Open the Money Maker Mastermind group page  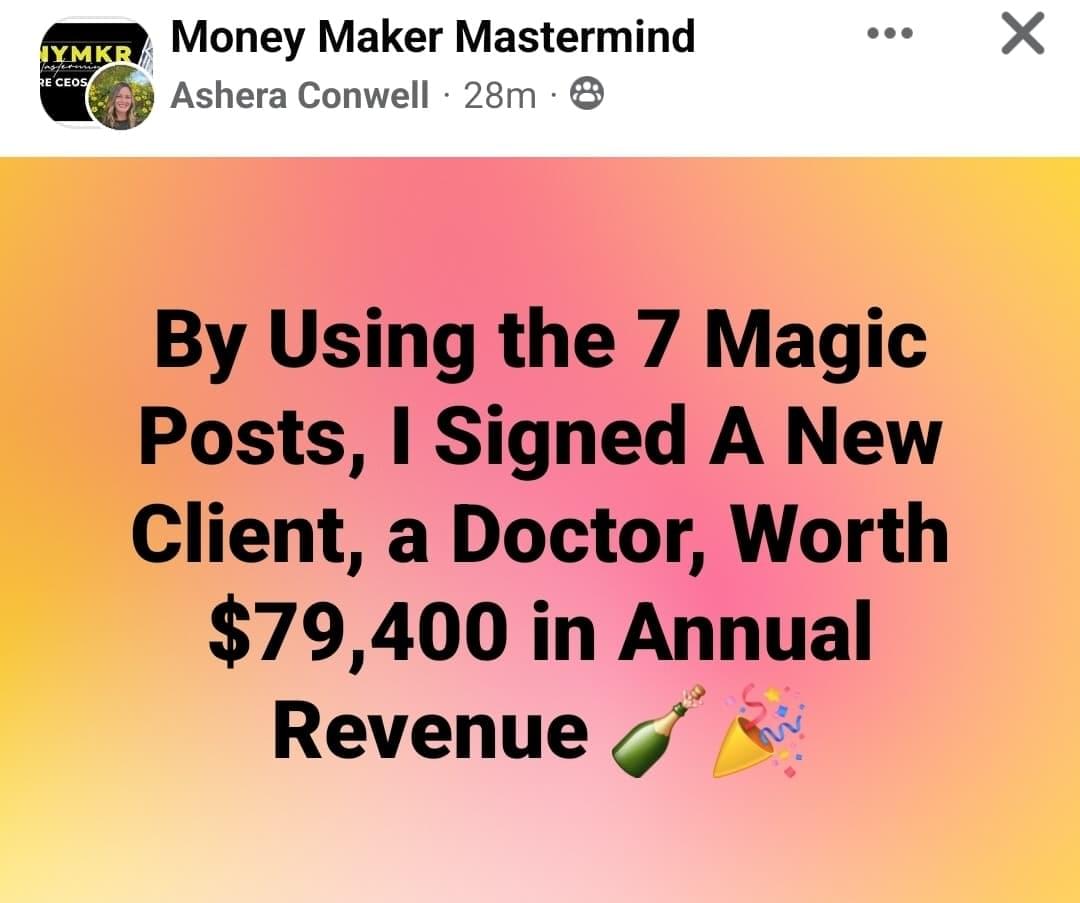coord(432,37)
